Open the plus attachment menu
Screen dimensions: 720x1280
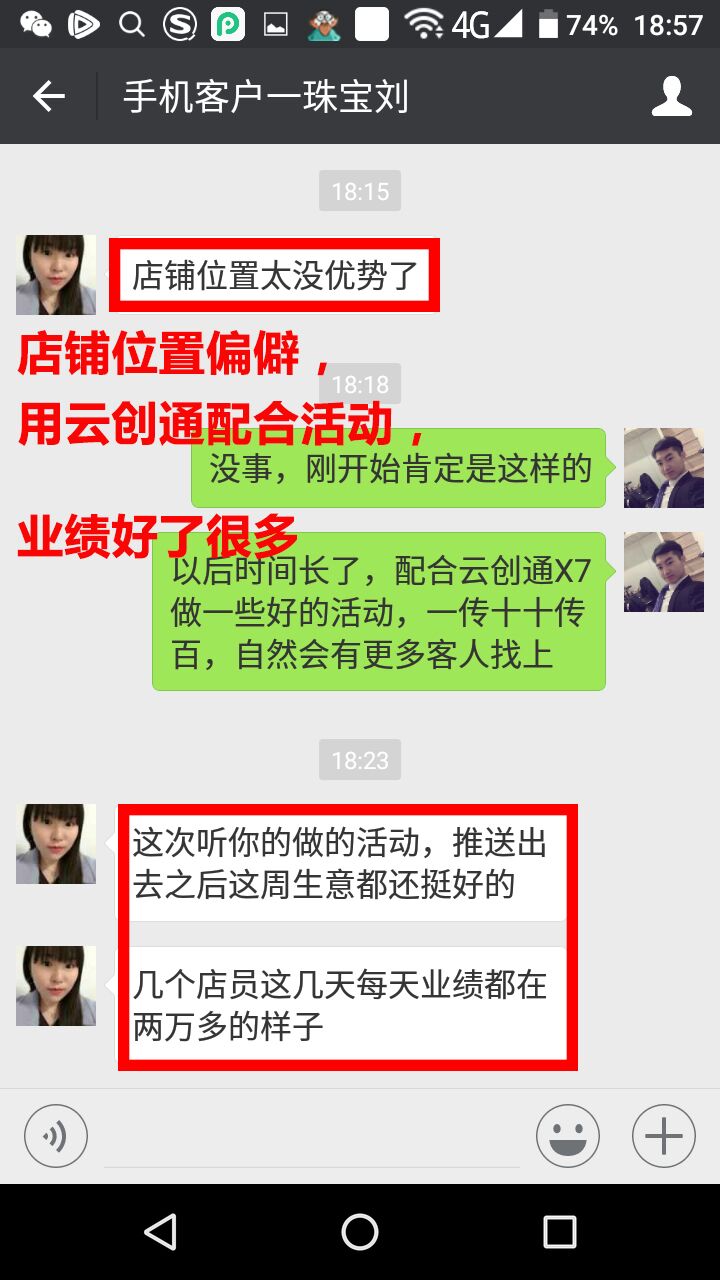click(663, 1136)
